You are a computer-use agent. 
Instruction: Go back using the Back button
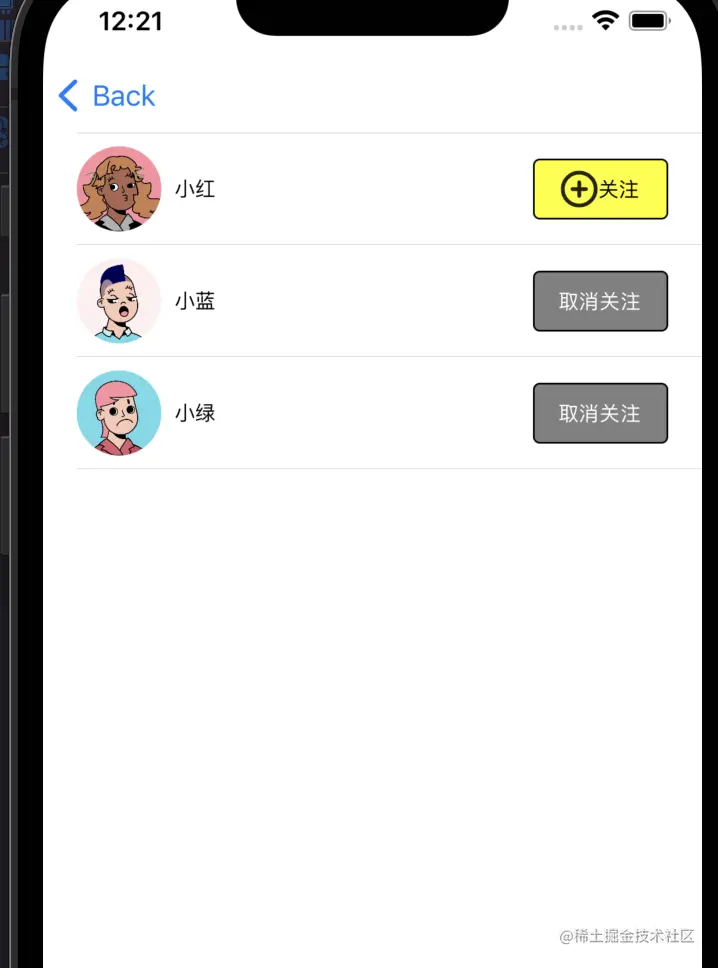[107, 96]
